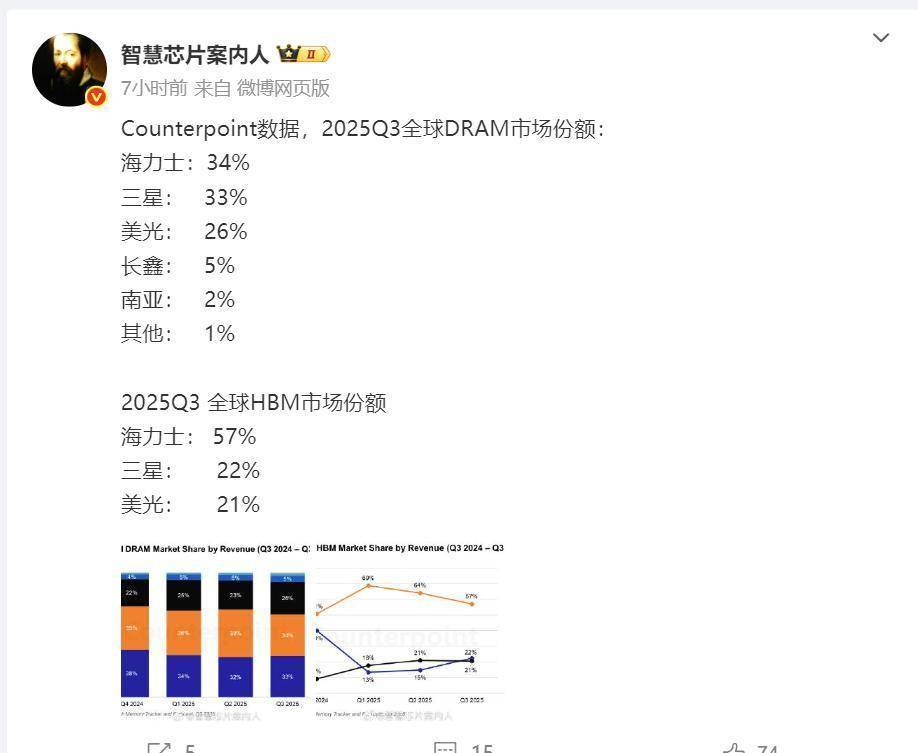Open the post options chevron menu

880,38
